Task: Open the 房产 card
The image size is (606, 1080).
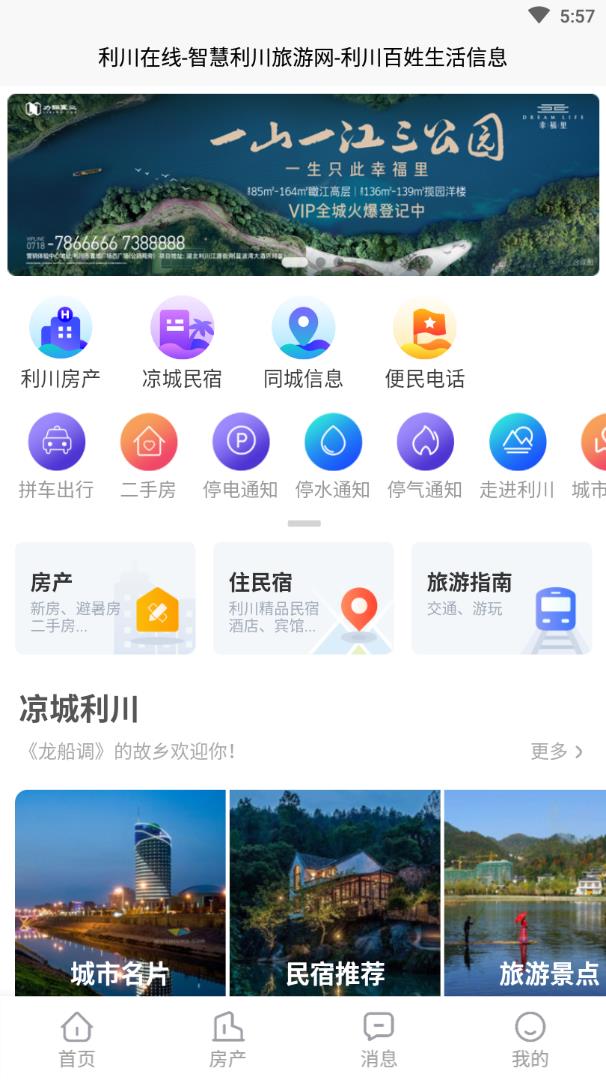Action: click(x=105, y=598)
